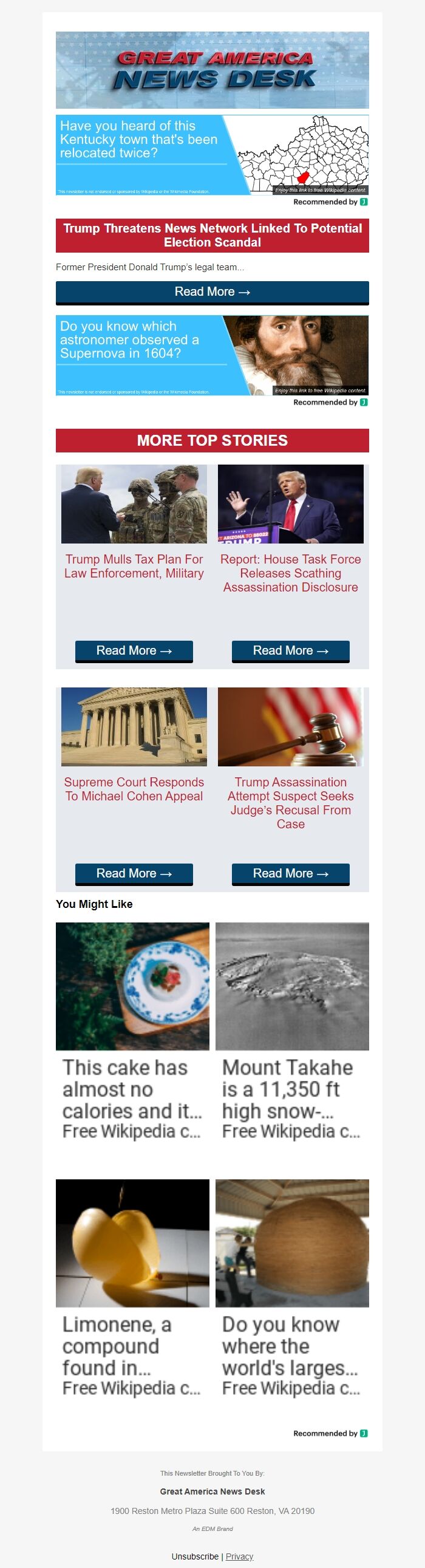Read more on Michael Cohen appeal

pos(134,873)
